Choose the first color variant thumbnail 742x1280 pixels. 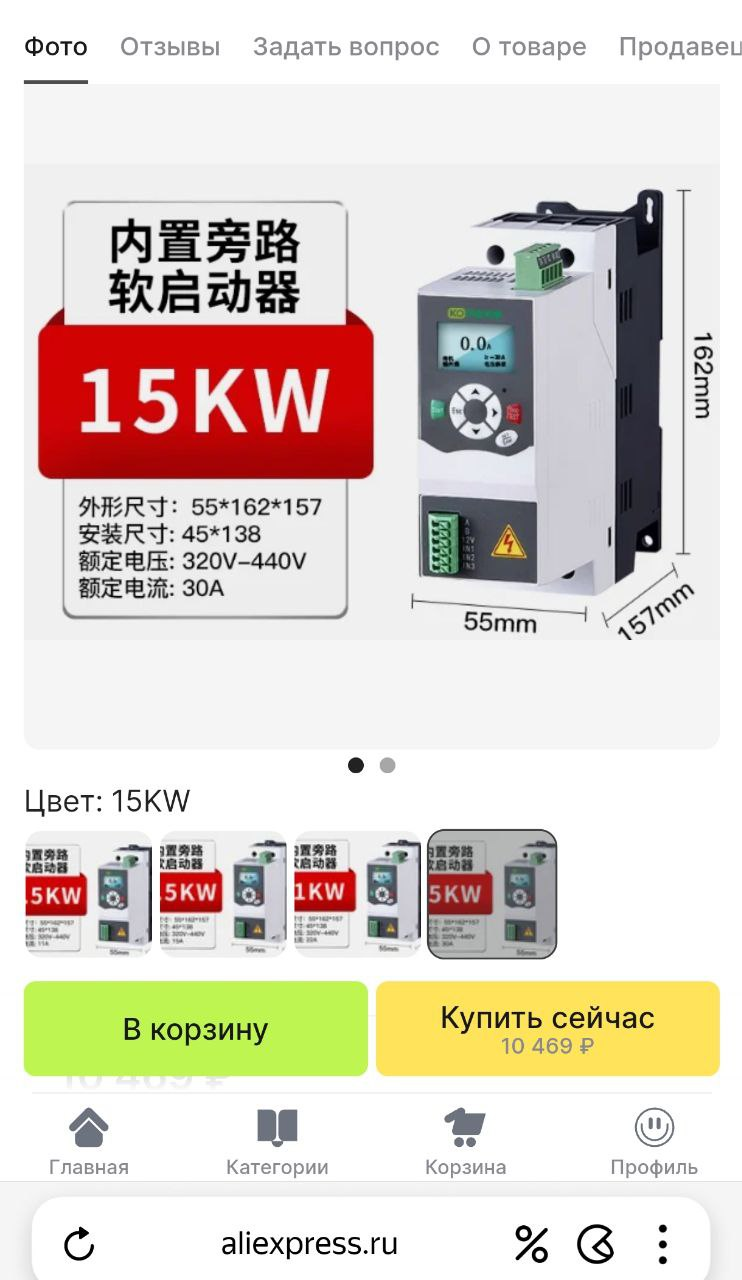click(88, 894)
